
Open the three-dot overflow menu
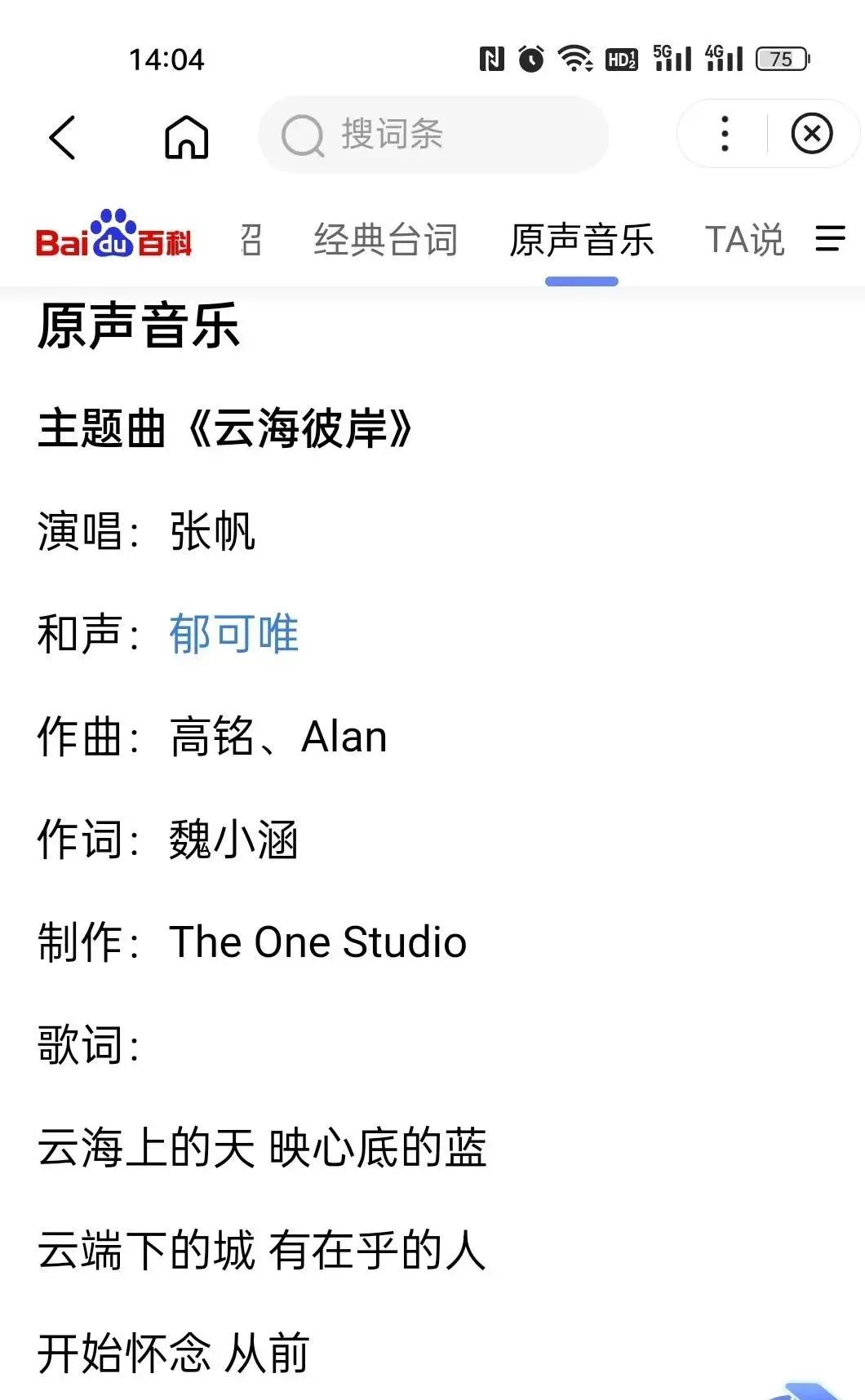click(725, 134)
